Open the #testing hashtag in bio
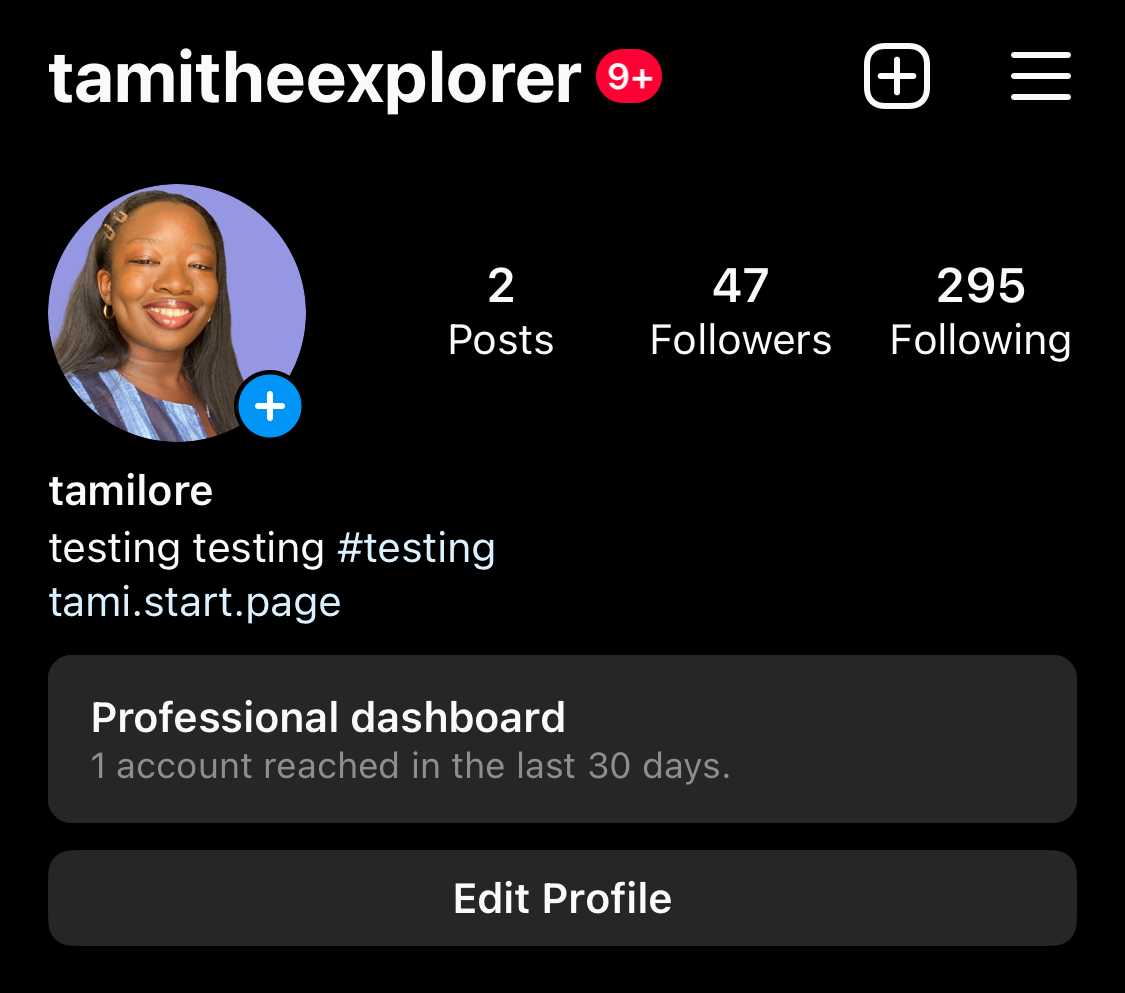 coord(416,549)
